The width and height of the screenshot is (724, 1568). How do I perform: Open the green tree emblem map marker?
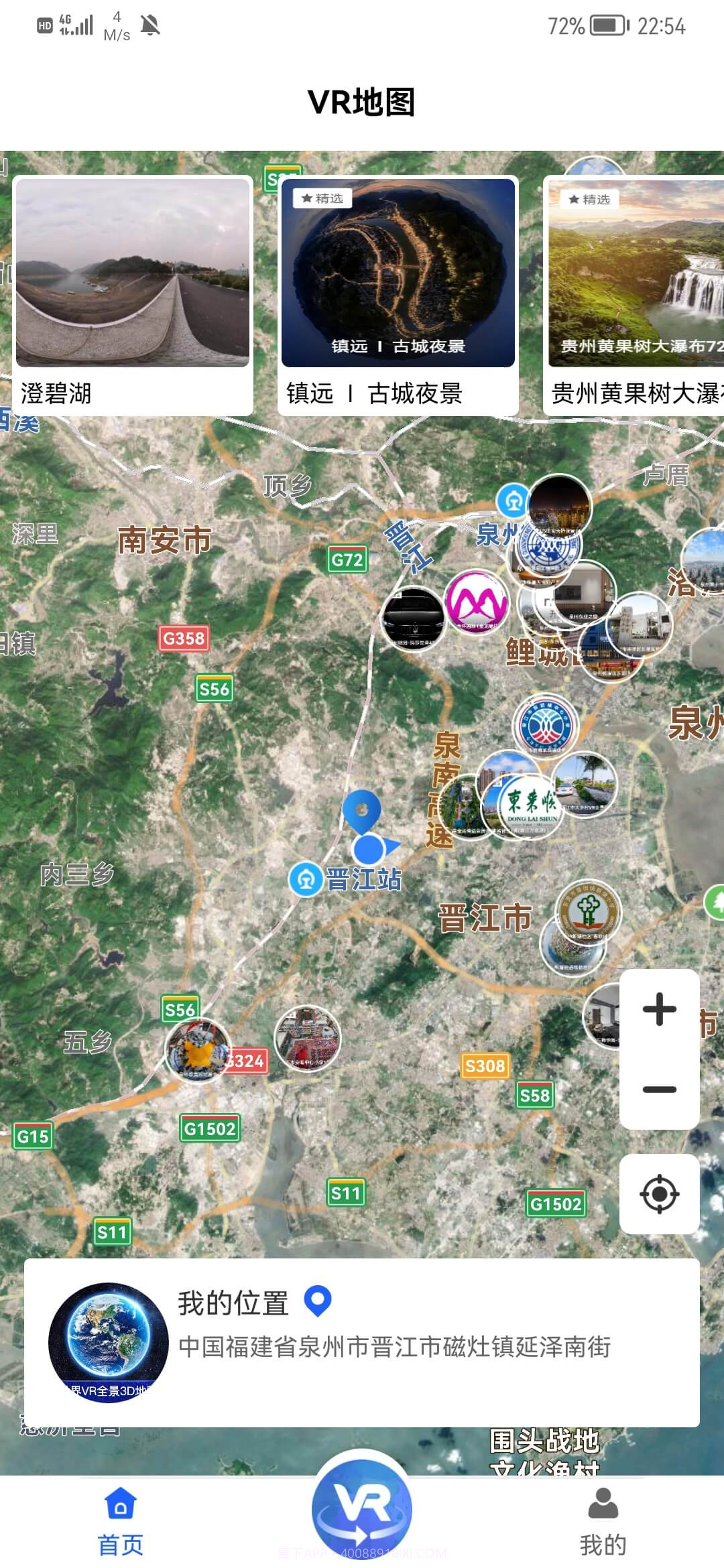[x=589, y=911]
